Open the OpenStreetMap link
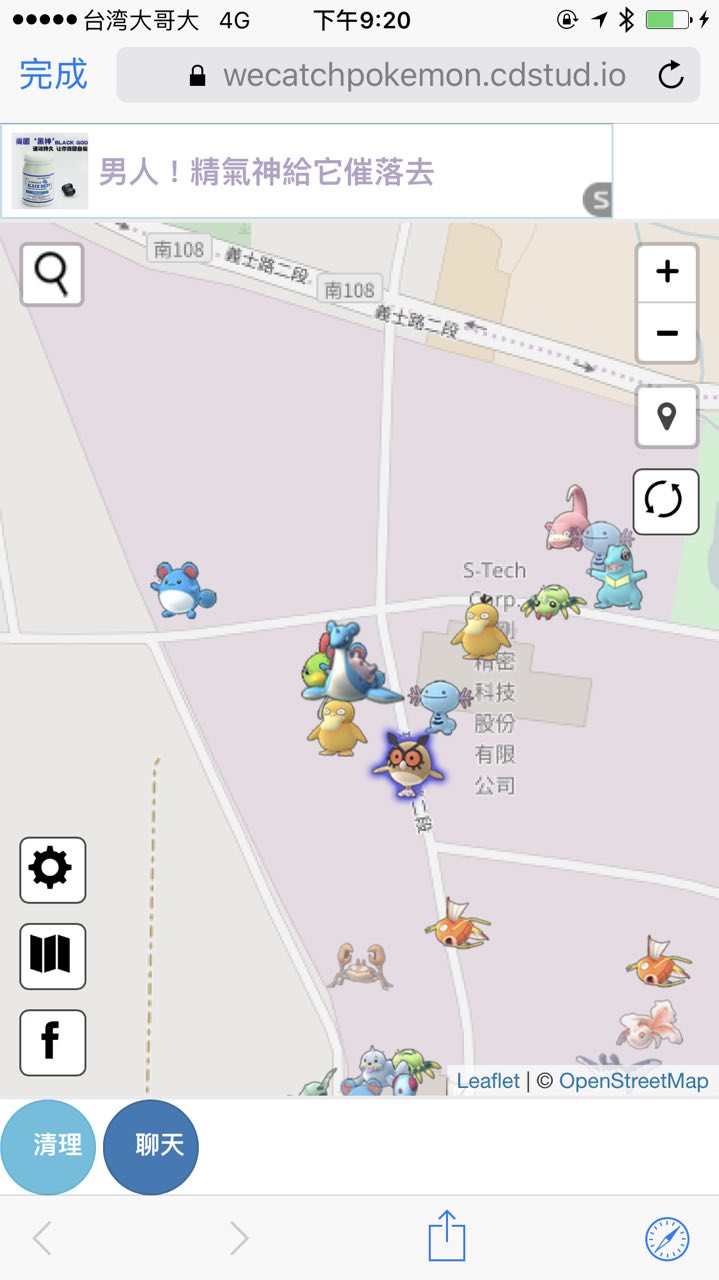Image resolution: width=719 pixels, height=1280 pixels. [x=633, y=1081]
